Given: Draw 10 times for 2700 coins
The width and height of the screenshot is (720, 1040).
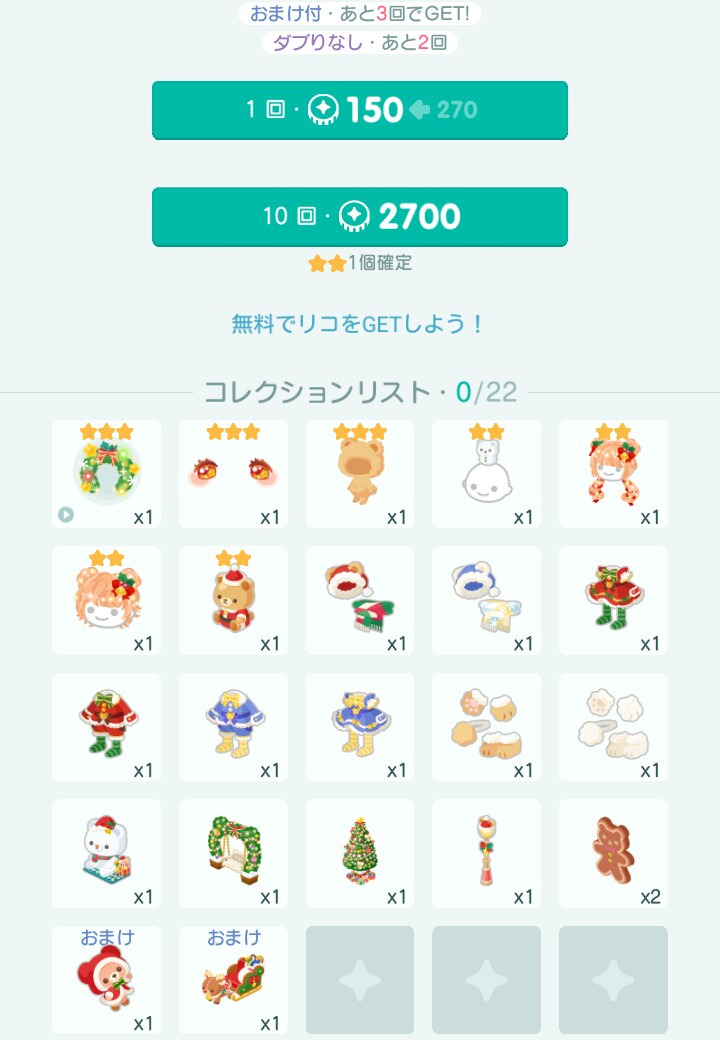Looking at the screenshot, I should tap(359, 216).
